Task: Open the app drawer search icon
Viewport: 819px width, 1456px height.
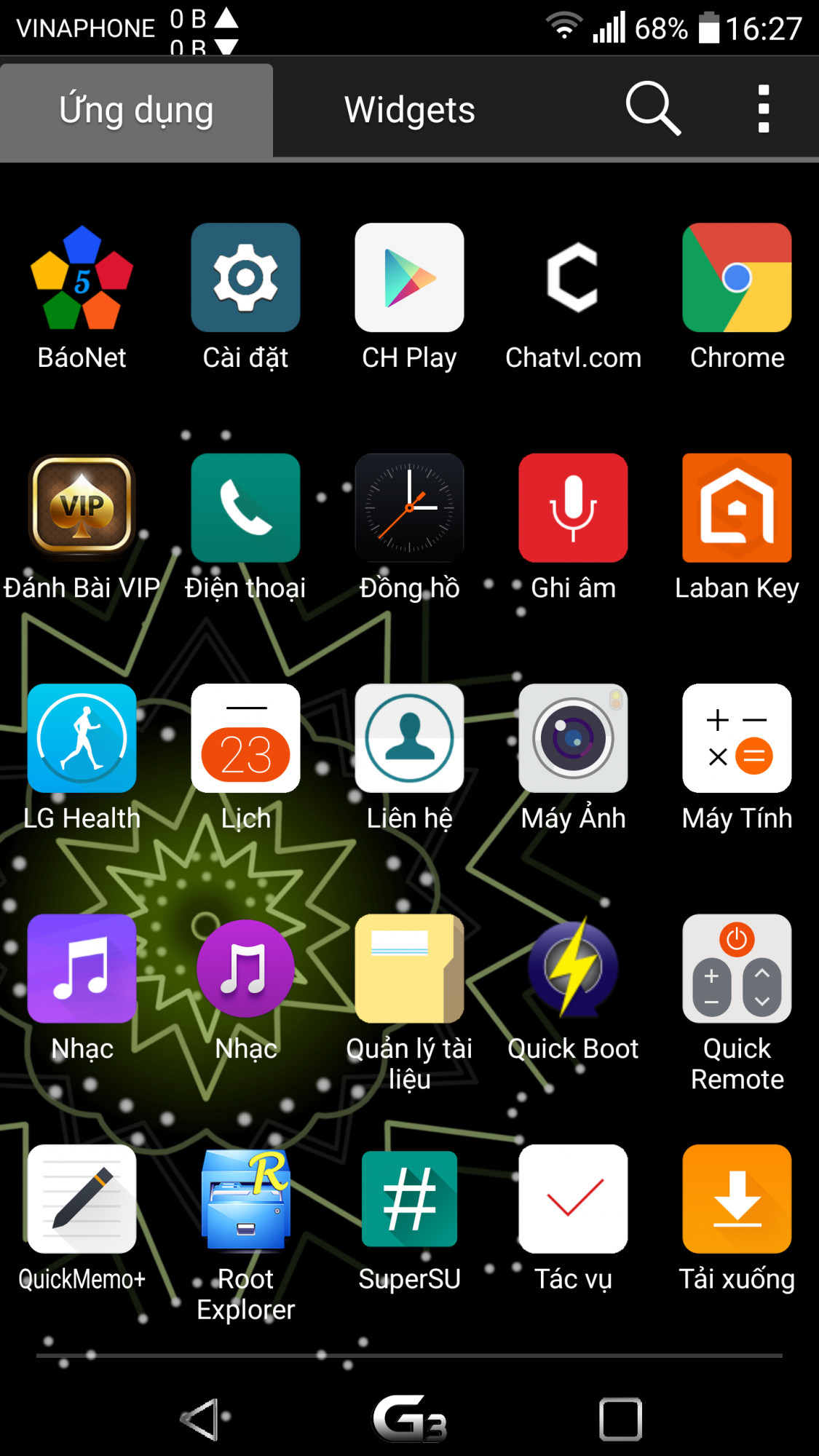Action: coord(653,108)
